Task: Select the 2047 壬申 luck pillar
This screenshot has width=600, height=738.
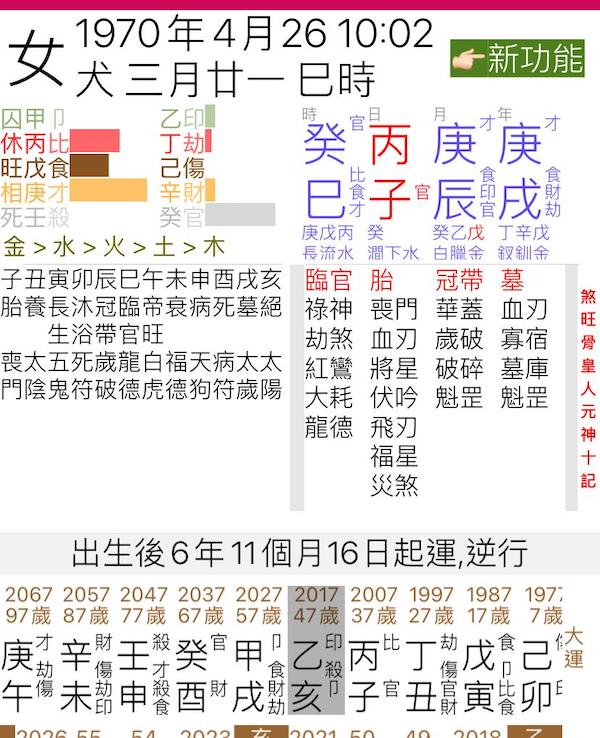Action: [x=142, y=651]
